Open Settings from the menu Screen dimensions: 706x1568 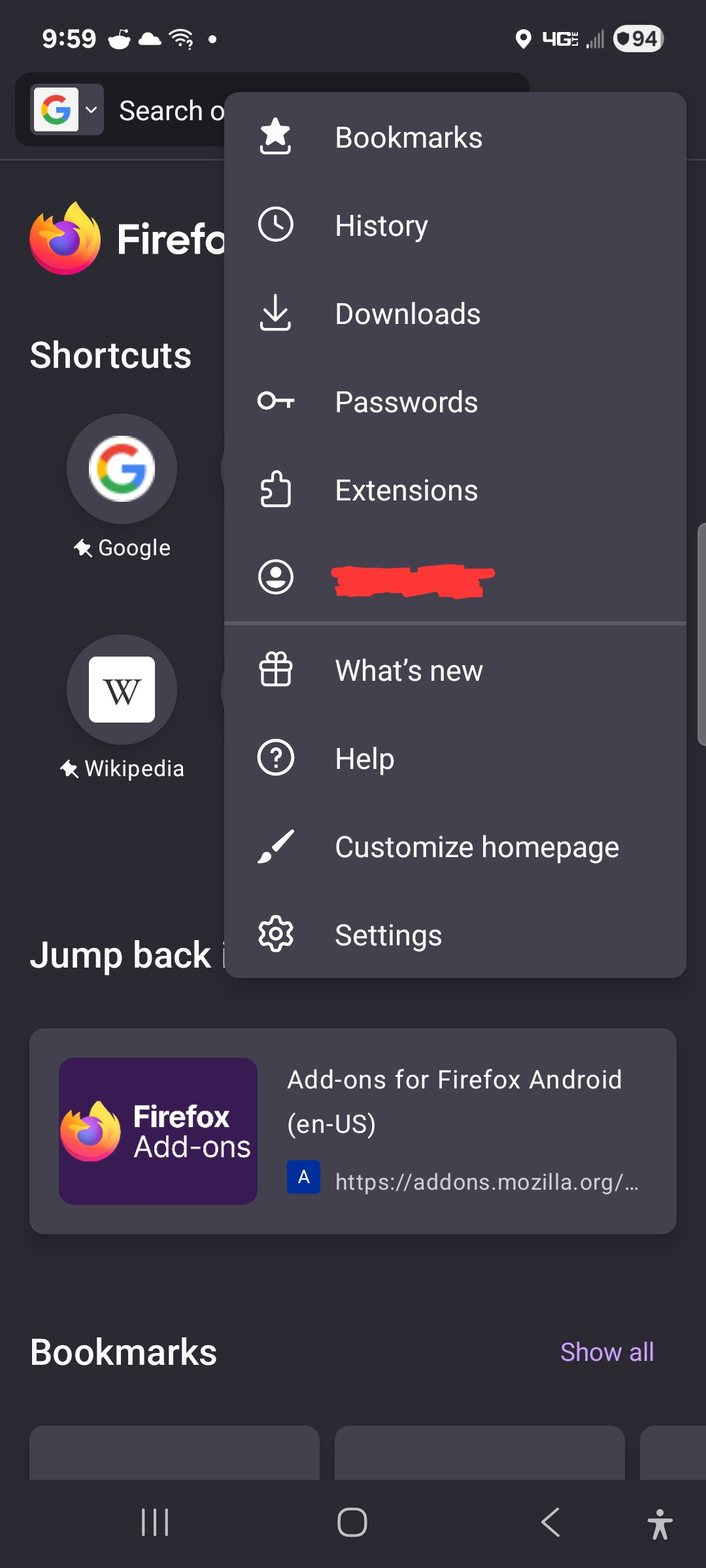click(388, 935)
